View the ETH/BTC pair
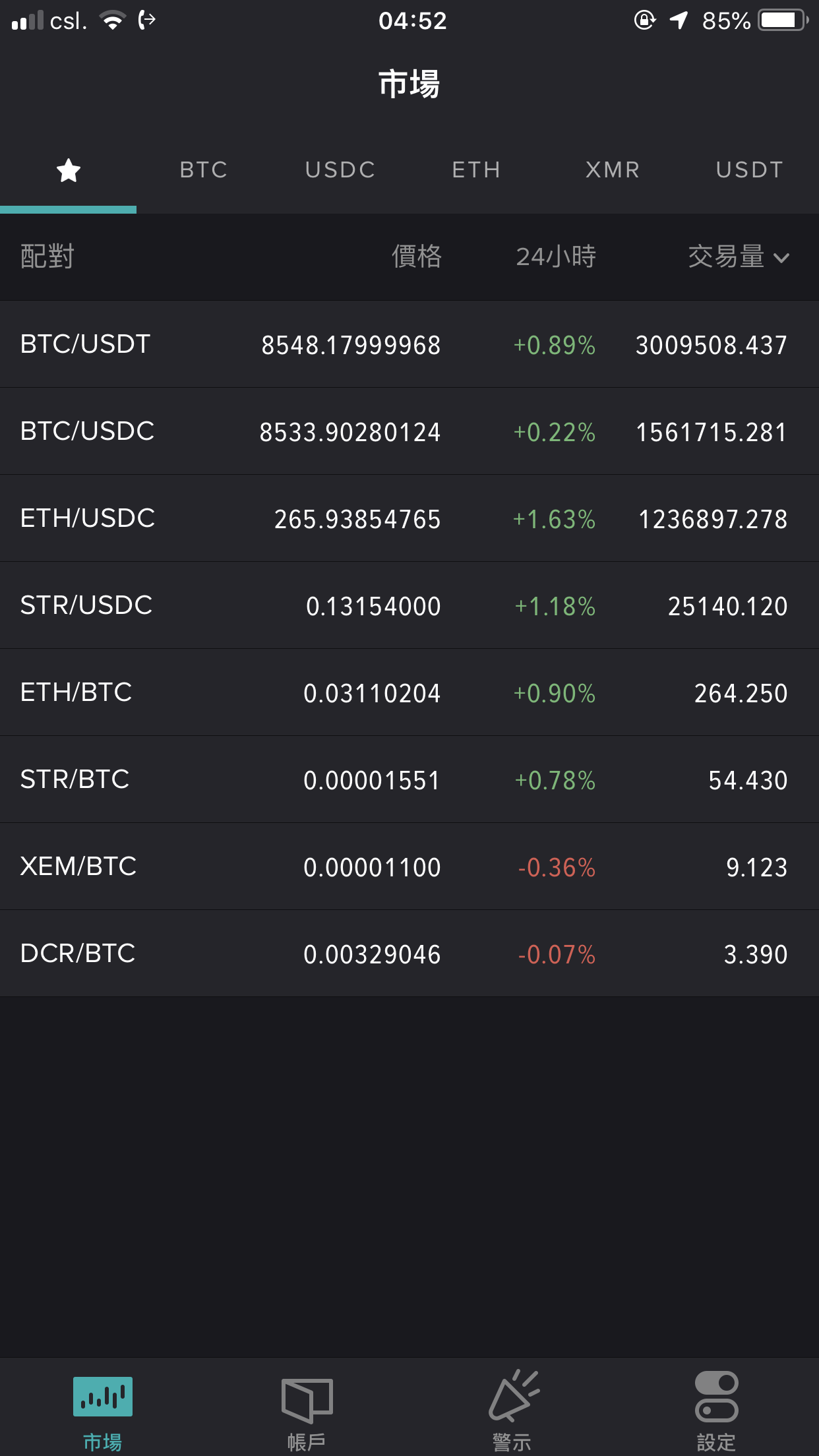819x1456 pixels. pos(409,692)
